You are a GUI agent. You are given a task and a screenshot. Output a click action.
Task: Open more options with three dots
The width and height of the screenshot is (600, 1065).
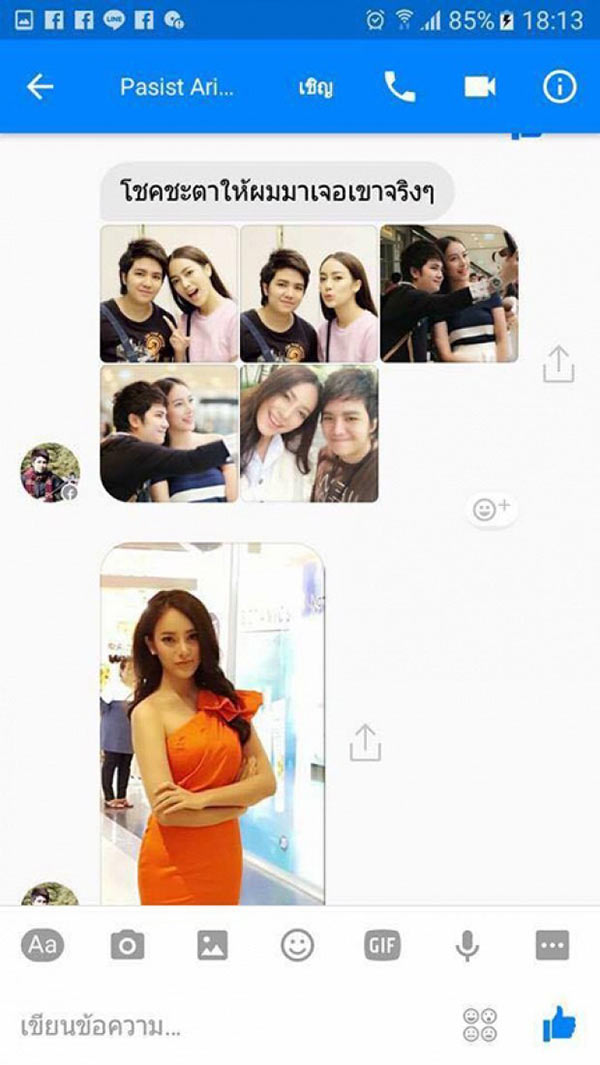[x=552, y=944]
